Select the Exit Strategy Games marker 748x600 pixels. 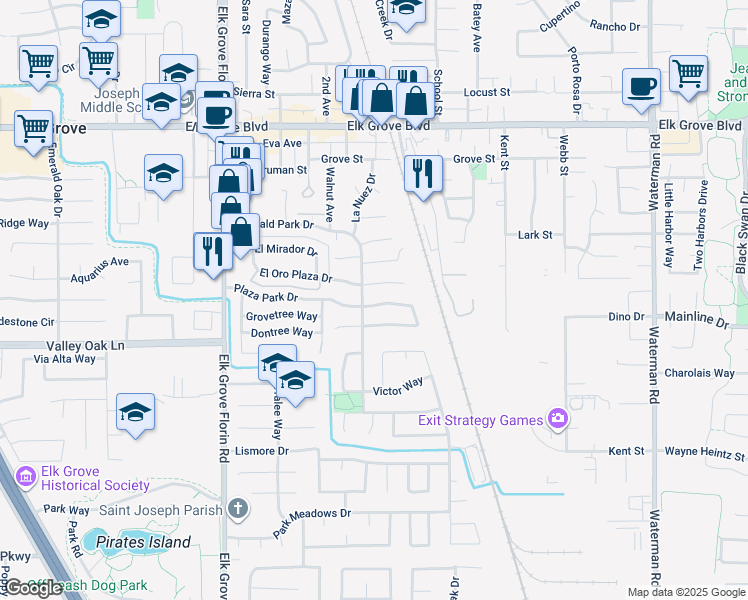point(557,419)
